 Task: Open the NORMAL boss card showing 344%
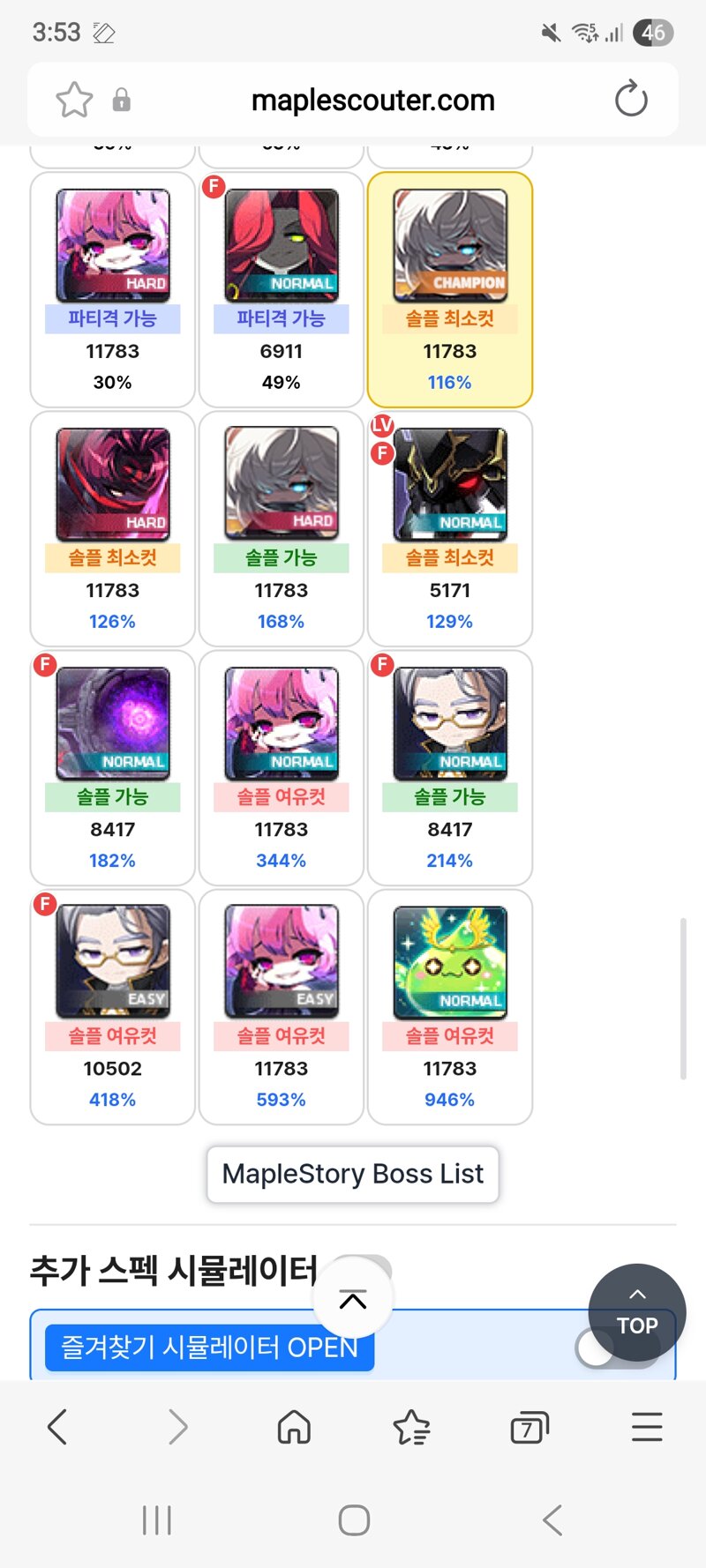[x=281, y=767]
